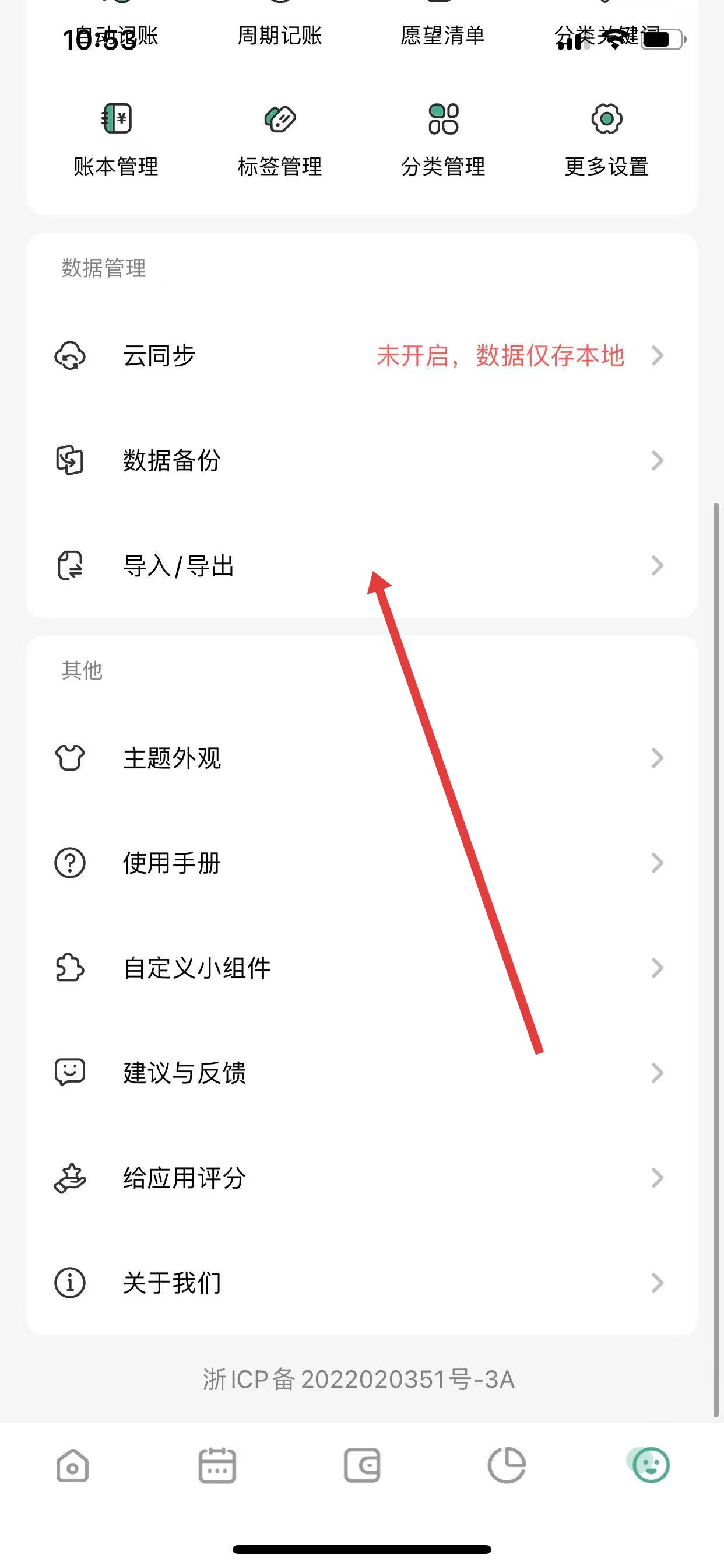Open 主题外观 theme appearance settings
The image size is (724, 1568).
point(361,758)
